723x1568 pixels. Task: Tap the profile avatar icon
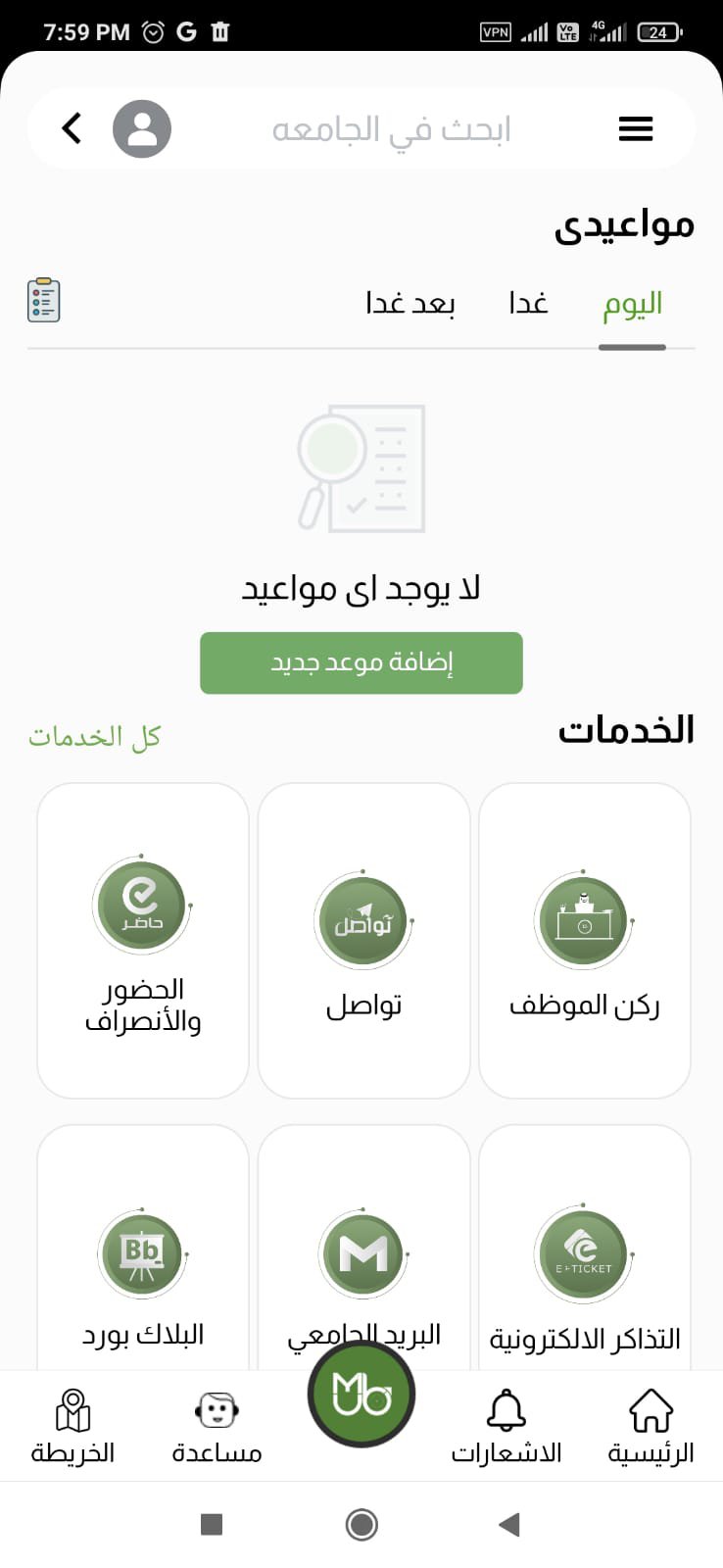tap(142, 127)
